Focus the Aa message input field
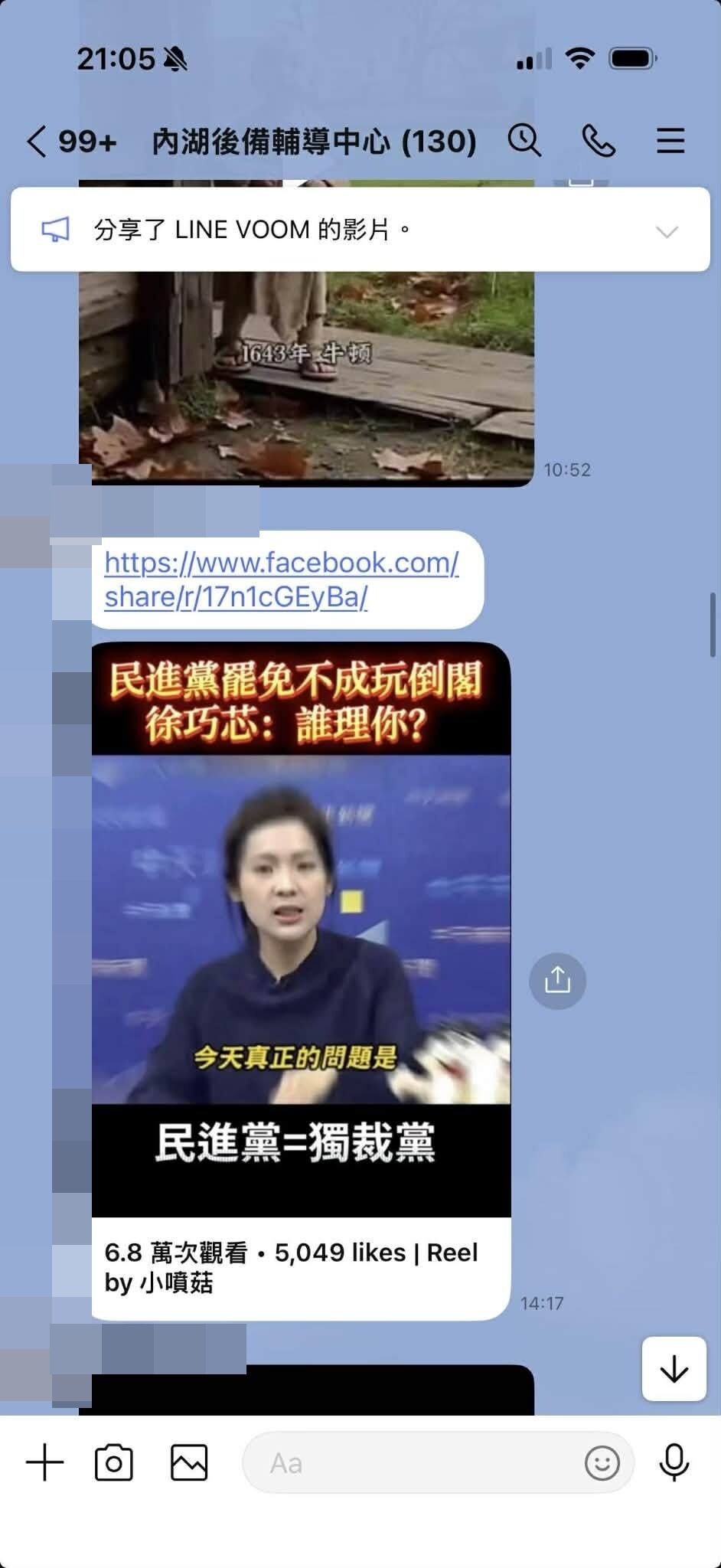This screenshot has height=1568, width=721. pyautogui.click(x=383, y=1462)
